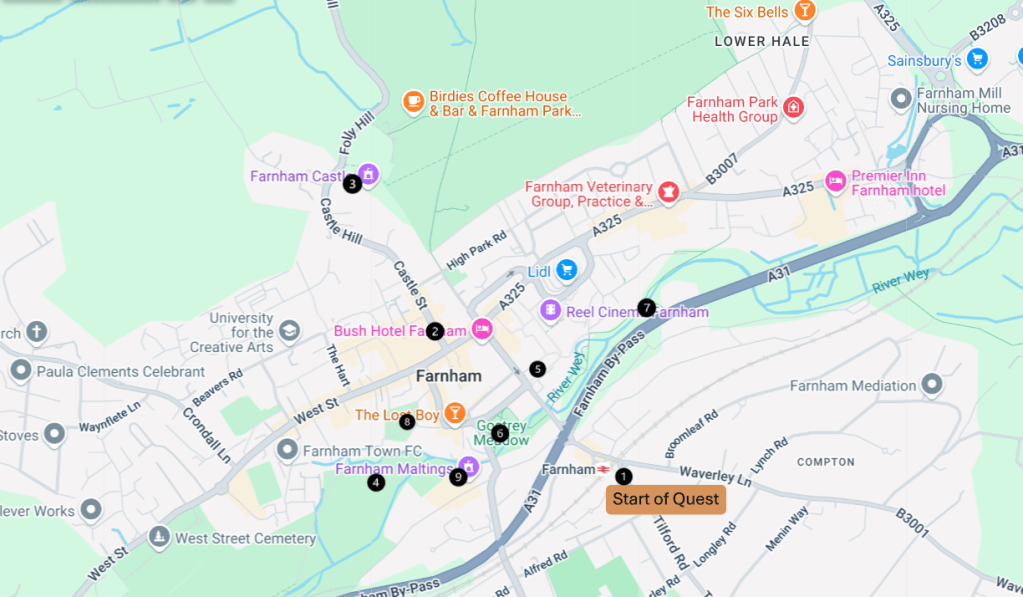
Task: Tap quest marker number 1
Action: tap(624, 477)
